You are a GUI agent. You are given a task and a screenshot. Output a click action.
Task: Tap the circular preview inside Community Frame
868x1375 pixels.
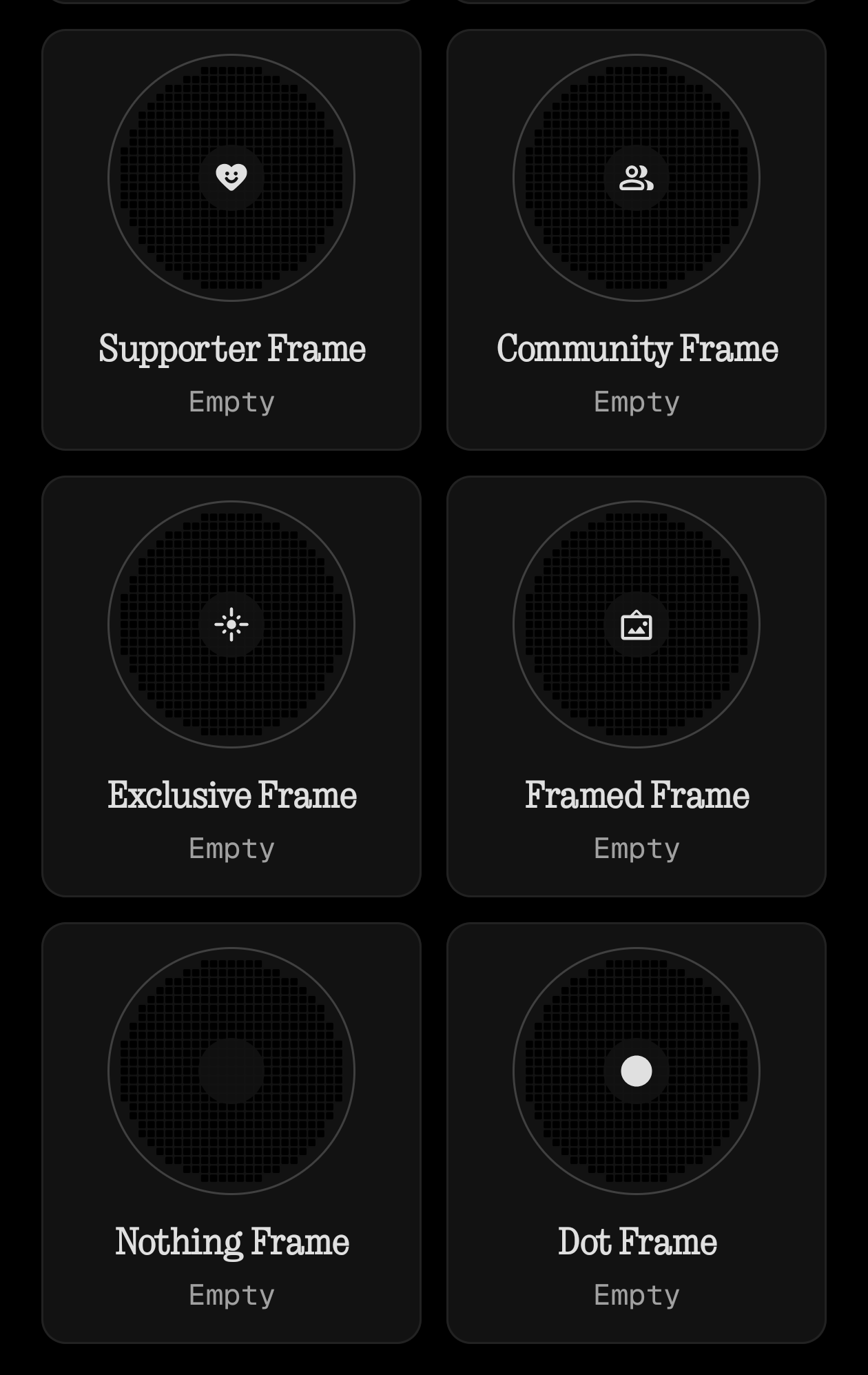[x=636, y=176]
